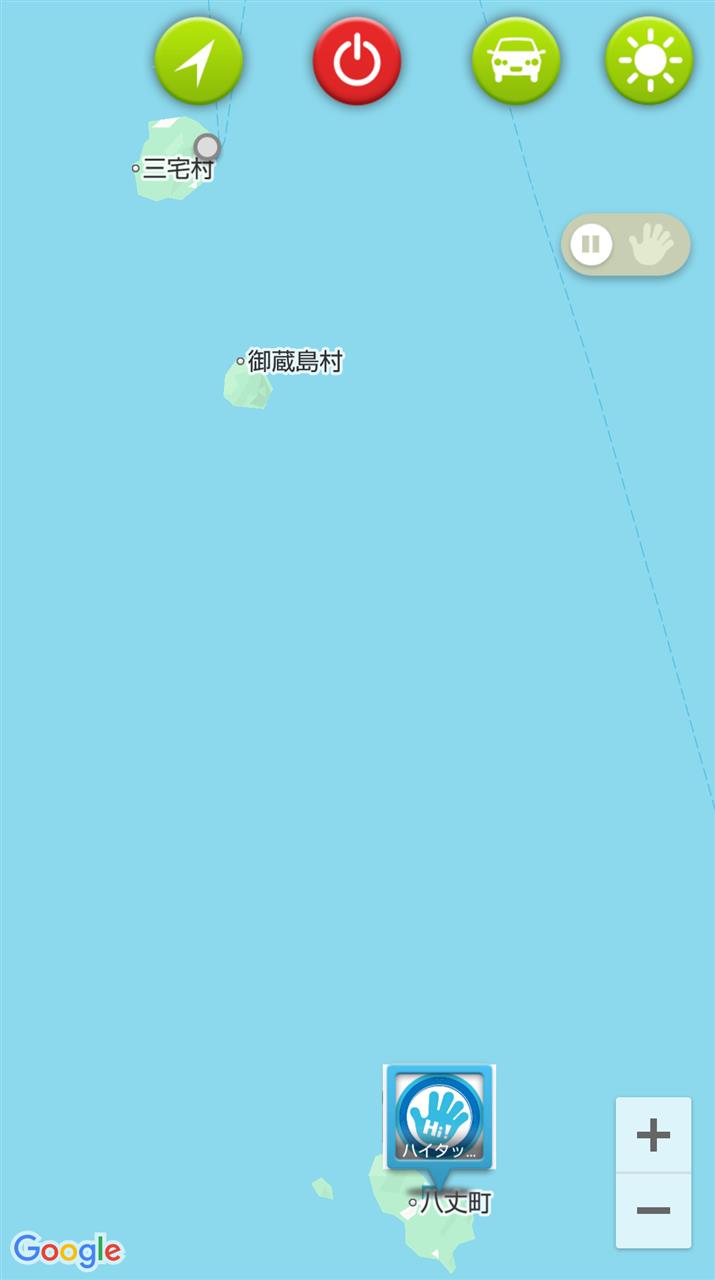
Task: Tap the green navigation arrow button
Action: pos(198,60)
